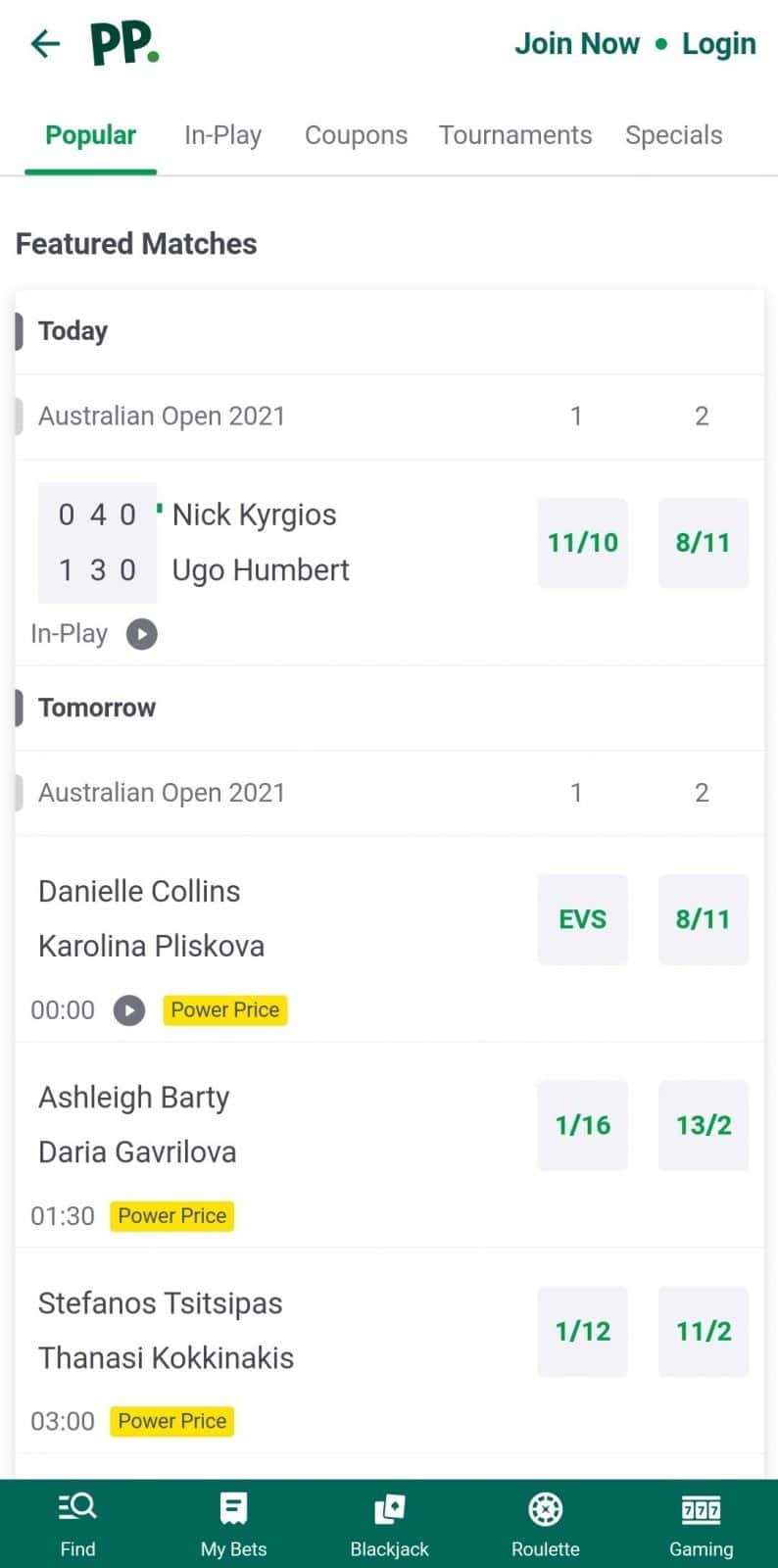Choose 11/2 odds for Thanasi Kokkinakis
The width and height of the screenshot is (778, 1568).
click(704, 1331)
